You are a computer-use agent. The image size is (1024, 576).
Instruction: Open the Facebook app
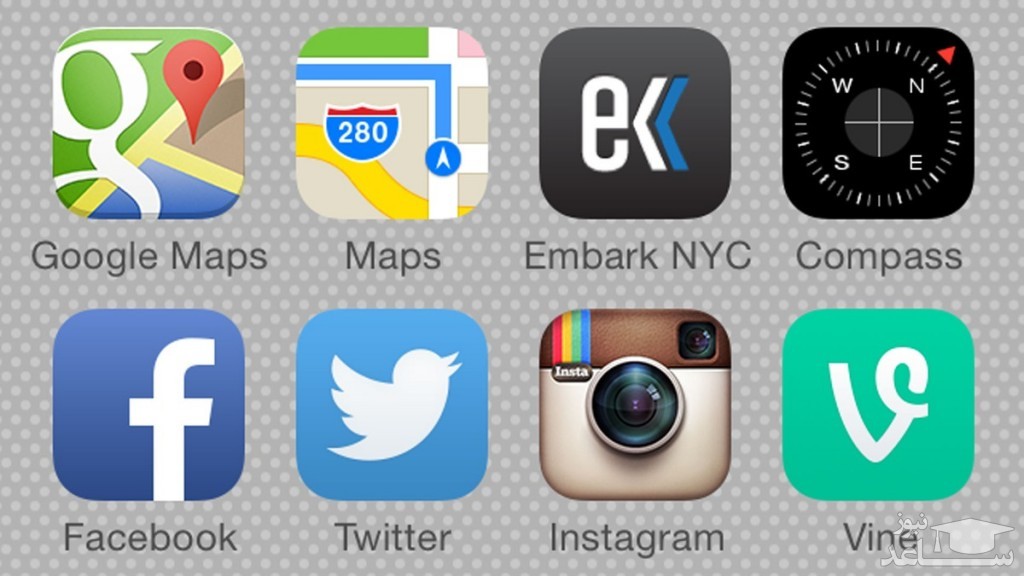point(148,404)
